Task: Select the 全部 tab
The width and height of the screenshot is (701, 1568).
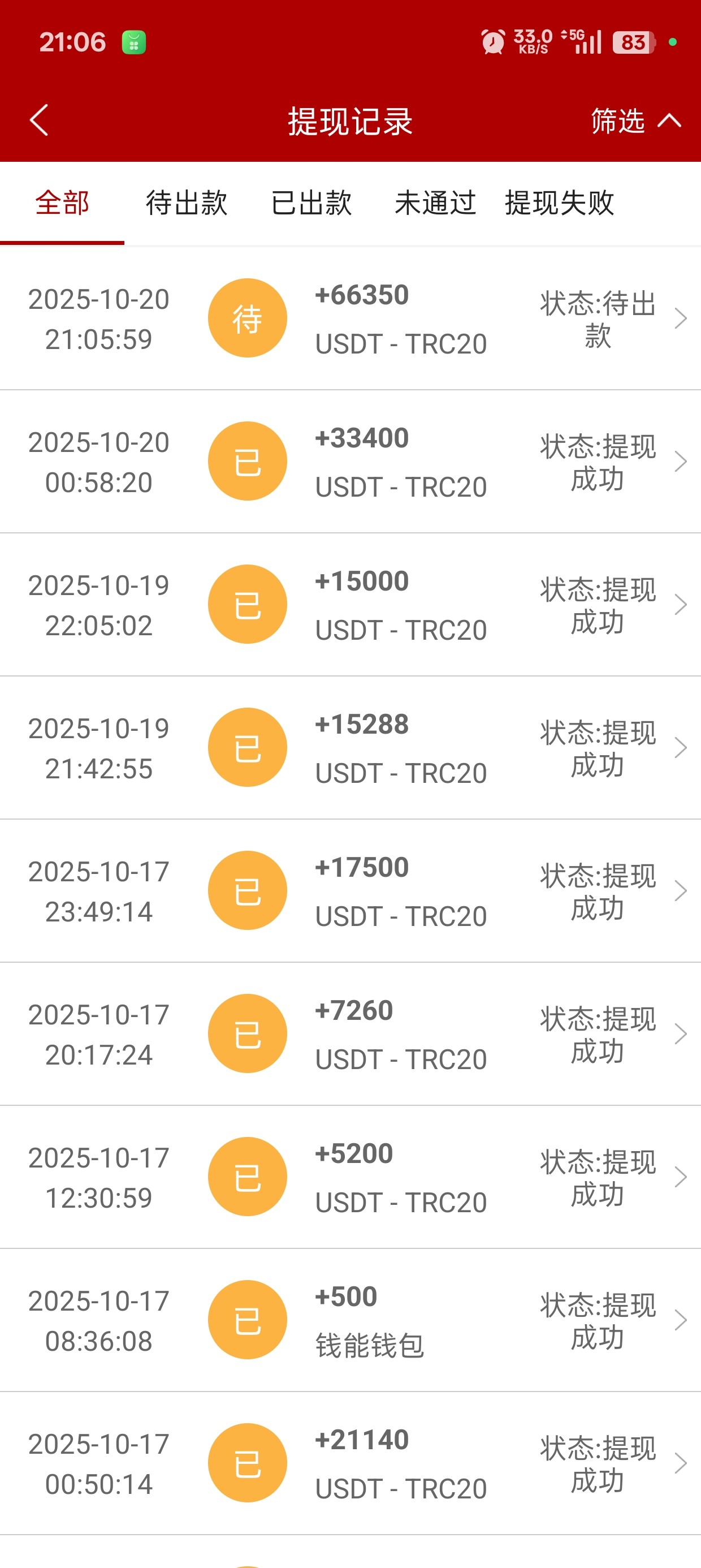Action: [62, 203]
